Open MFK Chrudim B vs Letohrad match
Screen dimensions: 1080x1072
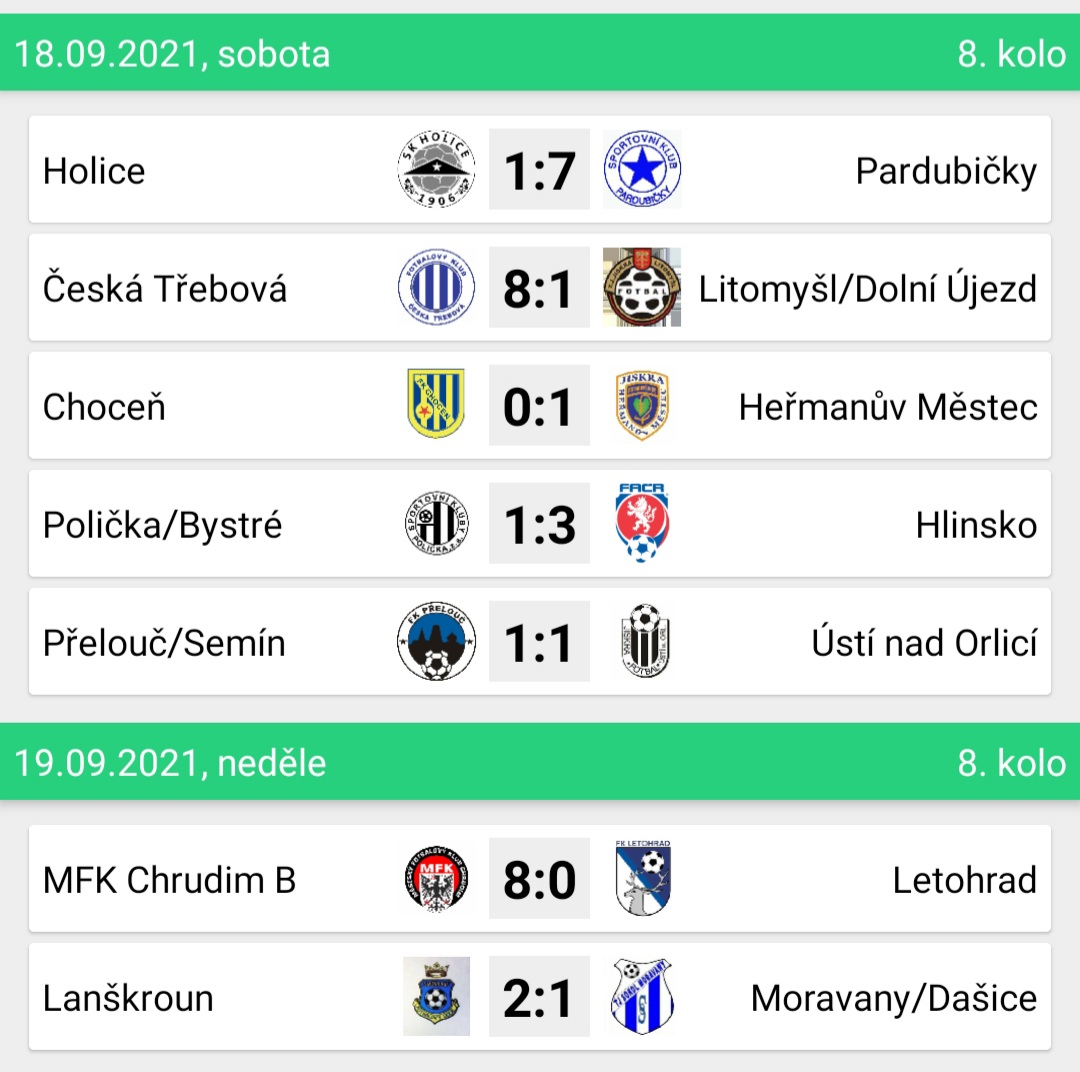[539, 879]
